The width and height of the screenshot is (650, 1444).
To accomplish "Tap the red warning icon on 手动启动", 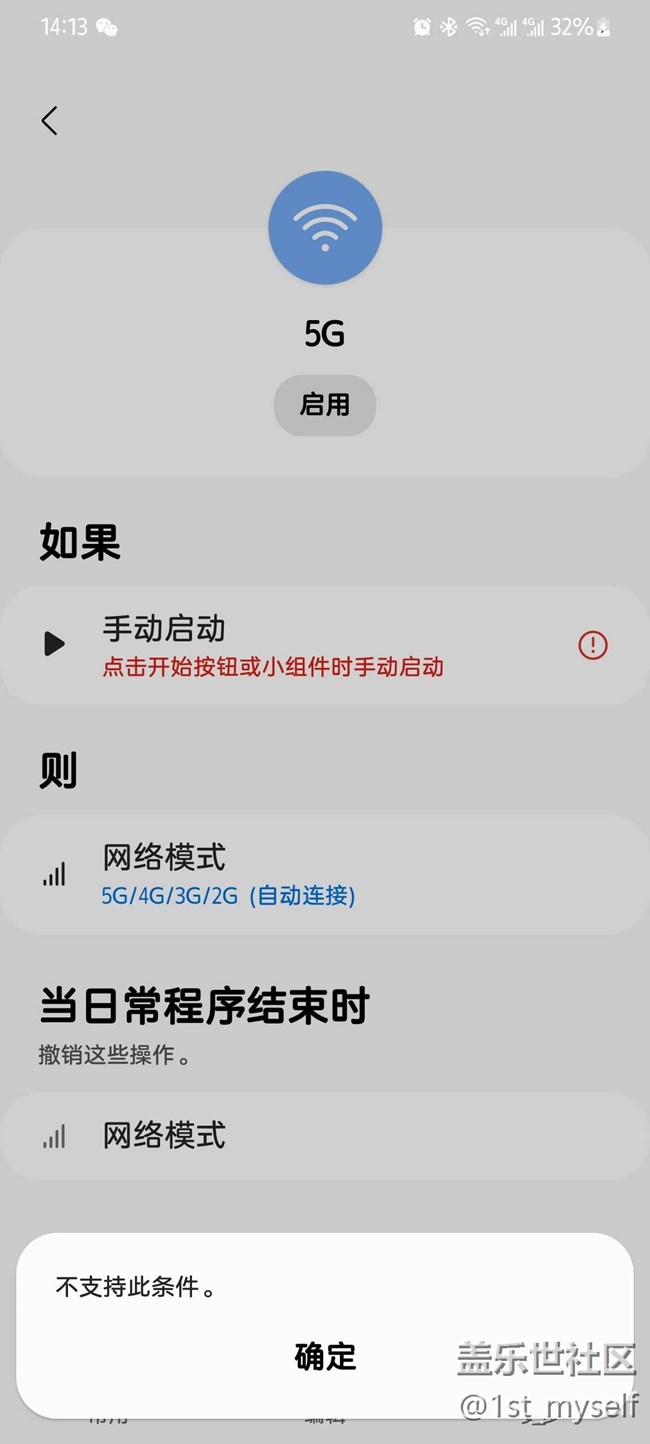I will point(593,646).
